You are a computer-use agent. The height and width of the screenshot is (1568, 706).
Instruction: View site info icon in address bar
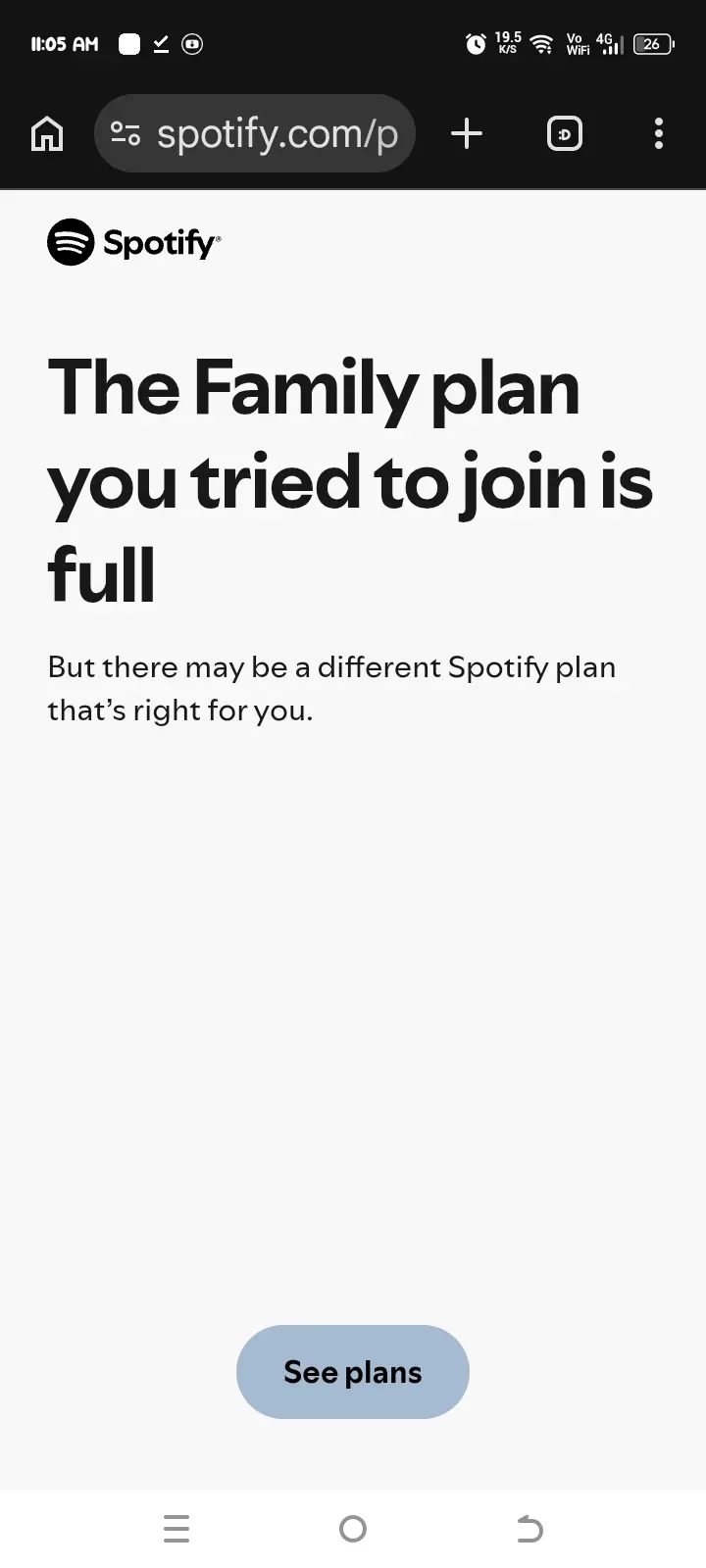point(126,133)
